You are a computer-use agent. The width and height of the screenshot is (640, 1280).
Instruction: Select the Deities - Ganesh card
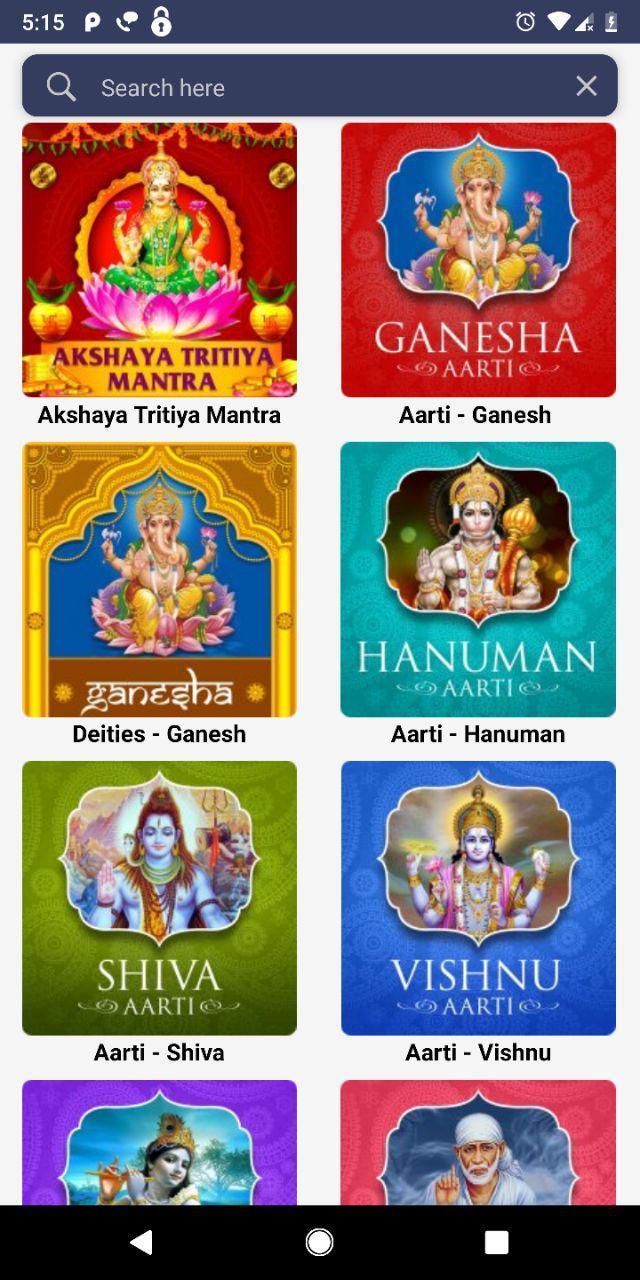(x=160, y=580)
